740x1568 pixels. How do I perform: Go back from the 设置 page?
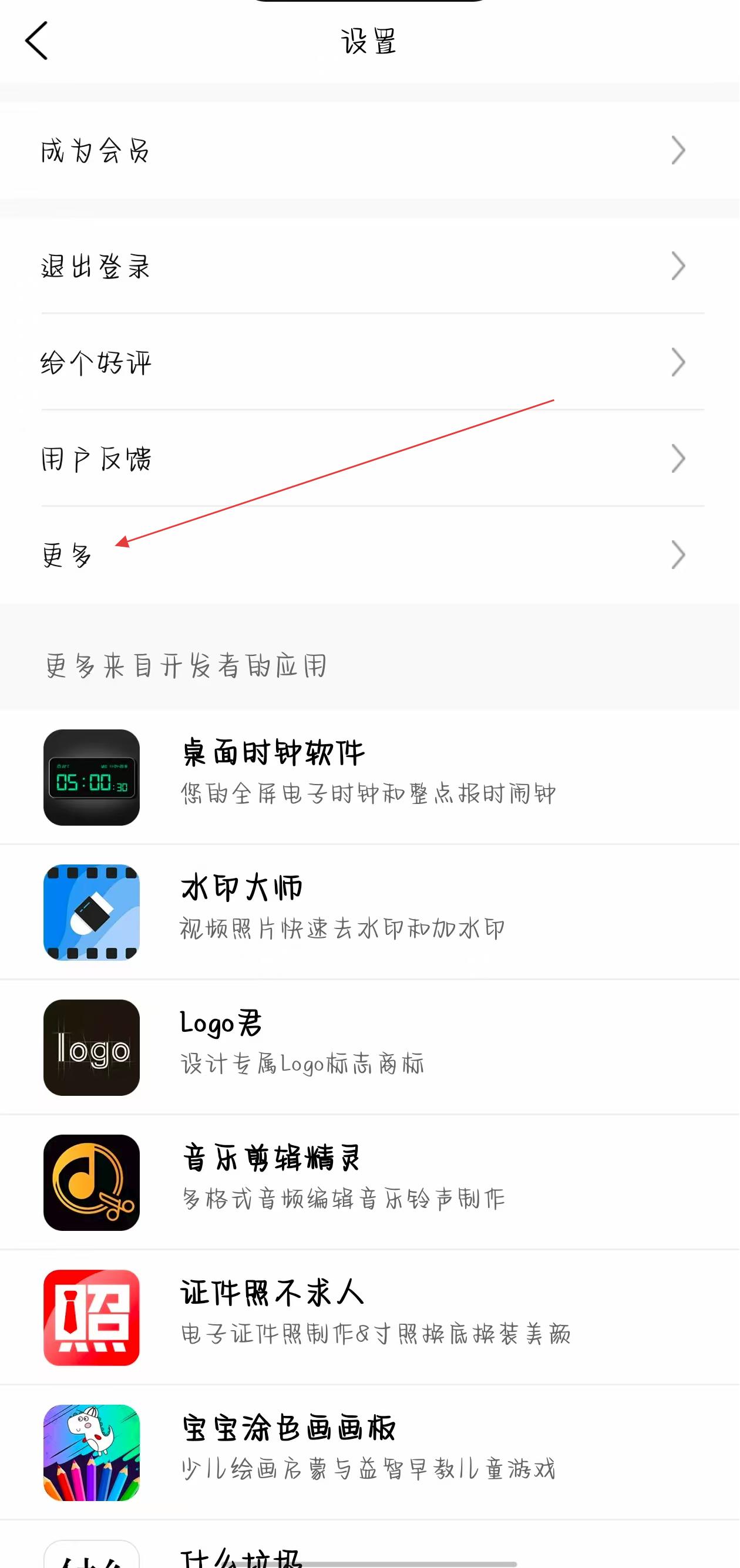36,41
